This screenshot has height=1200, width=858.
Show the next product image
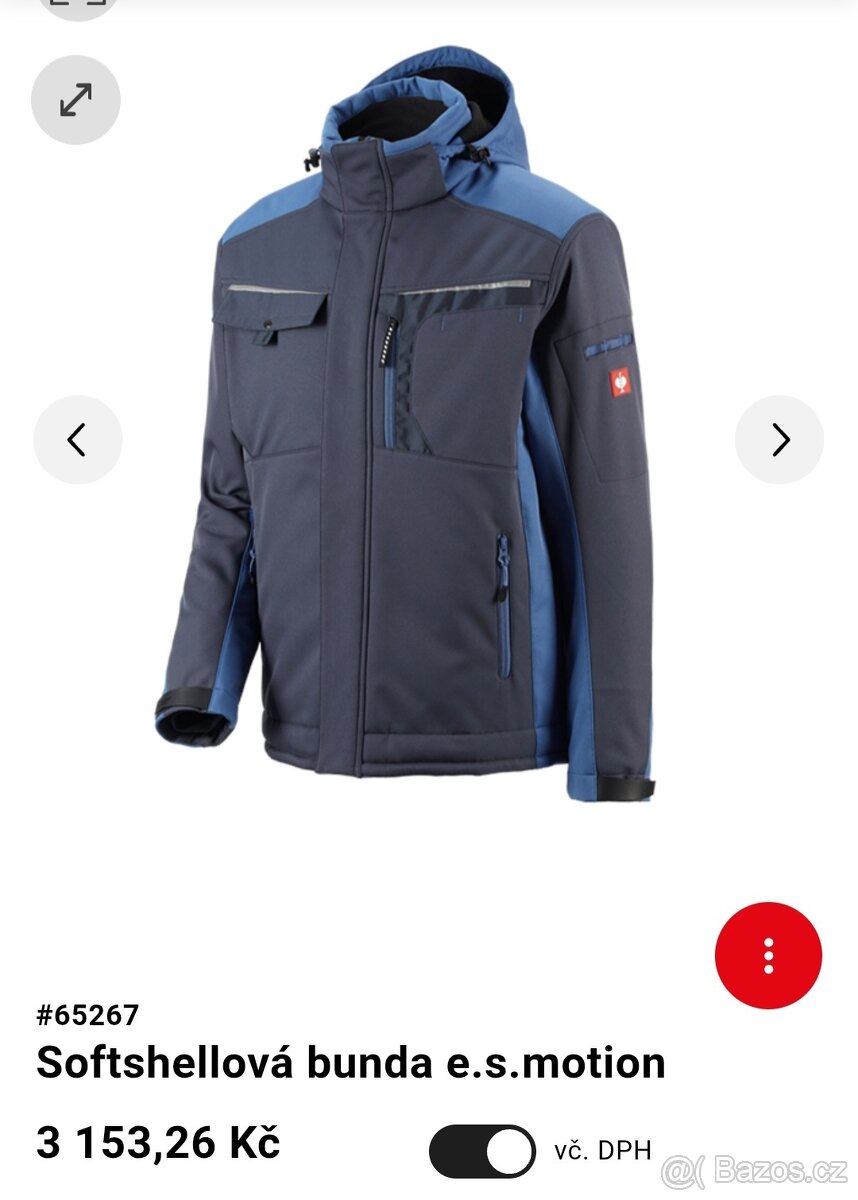coord(779,440)
